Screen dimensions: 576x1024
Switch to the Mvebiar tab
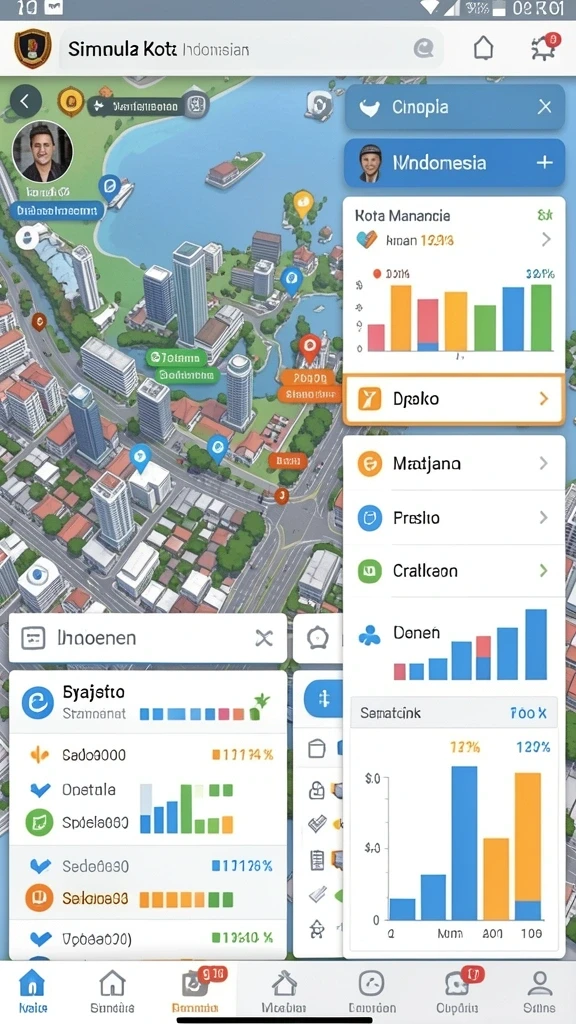(283, 991)
